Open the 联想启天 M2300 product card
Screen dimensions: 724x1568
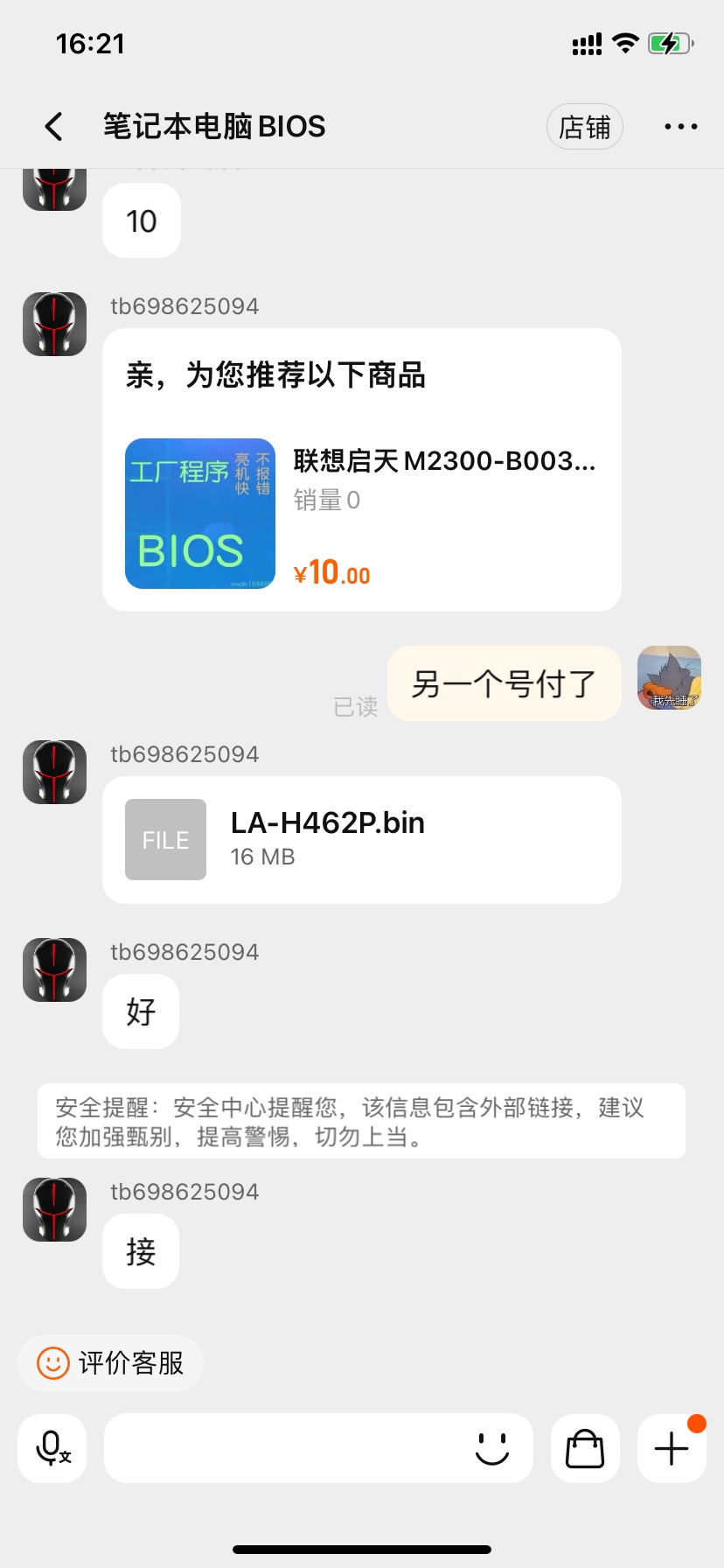pyautogui.click(x=361, y=514)
